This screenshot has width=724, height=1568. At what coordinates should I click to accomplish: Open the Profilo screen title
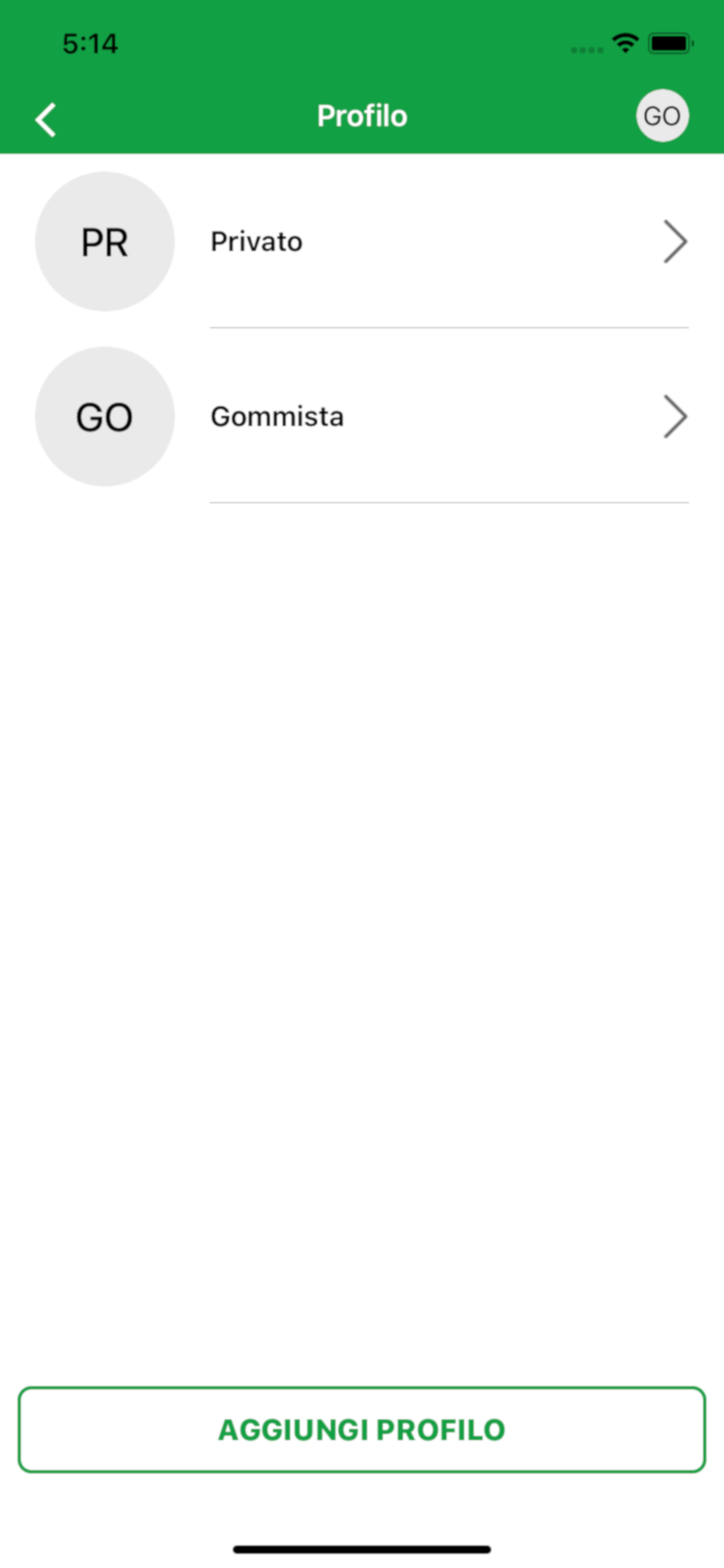361,116
